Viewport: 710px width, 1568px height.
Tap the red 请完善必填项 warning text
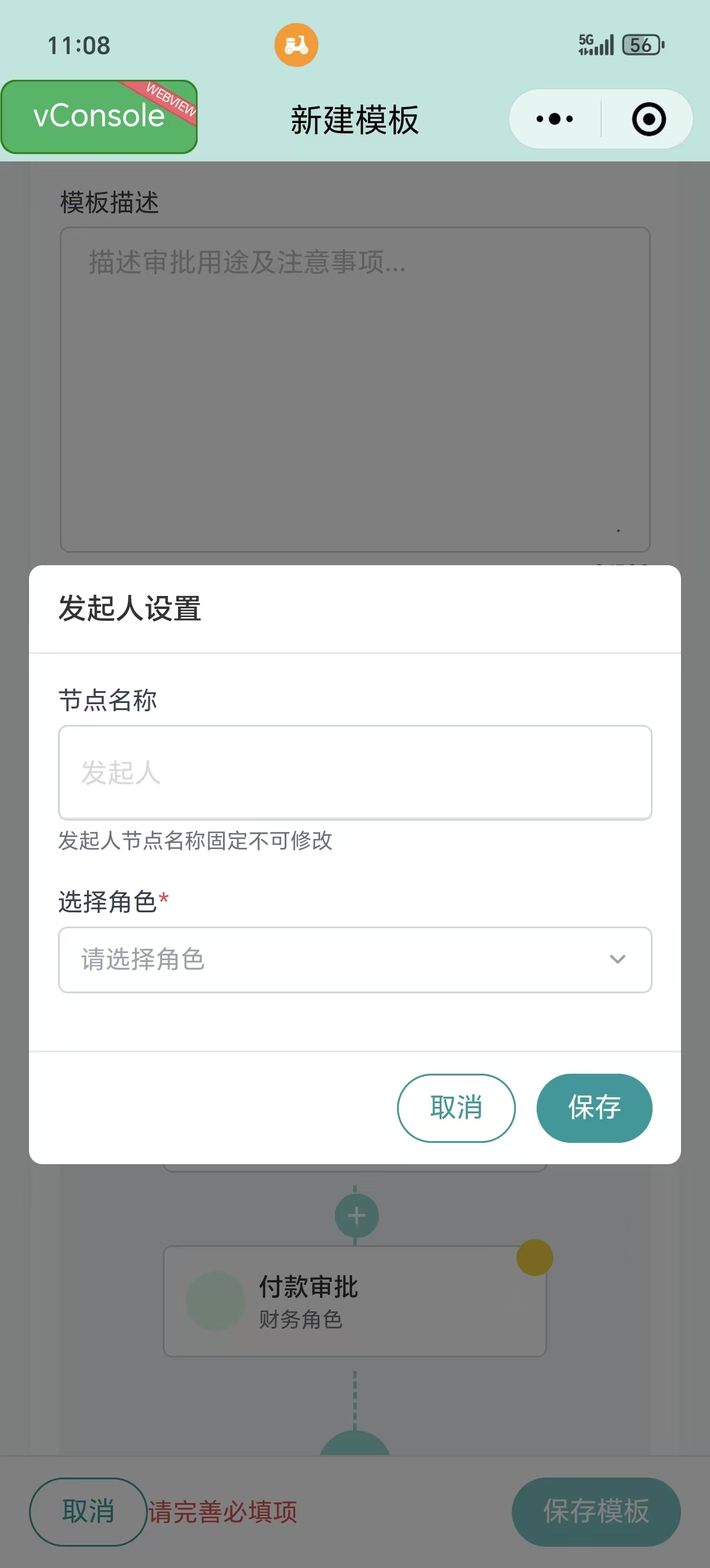224,1514
